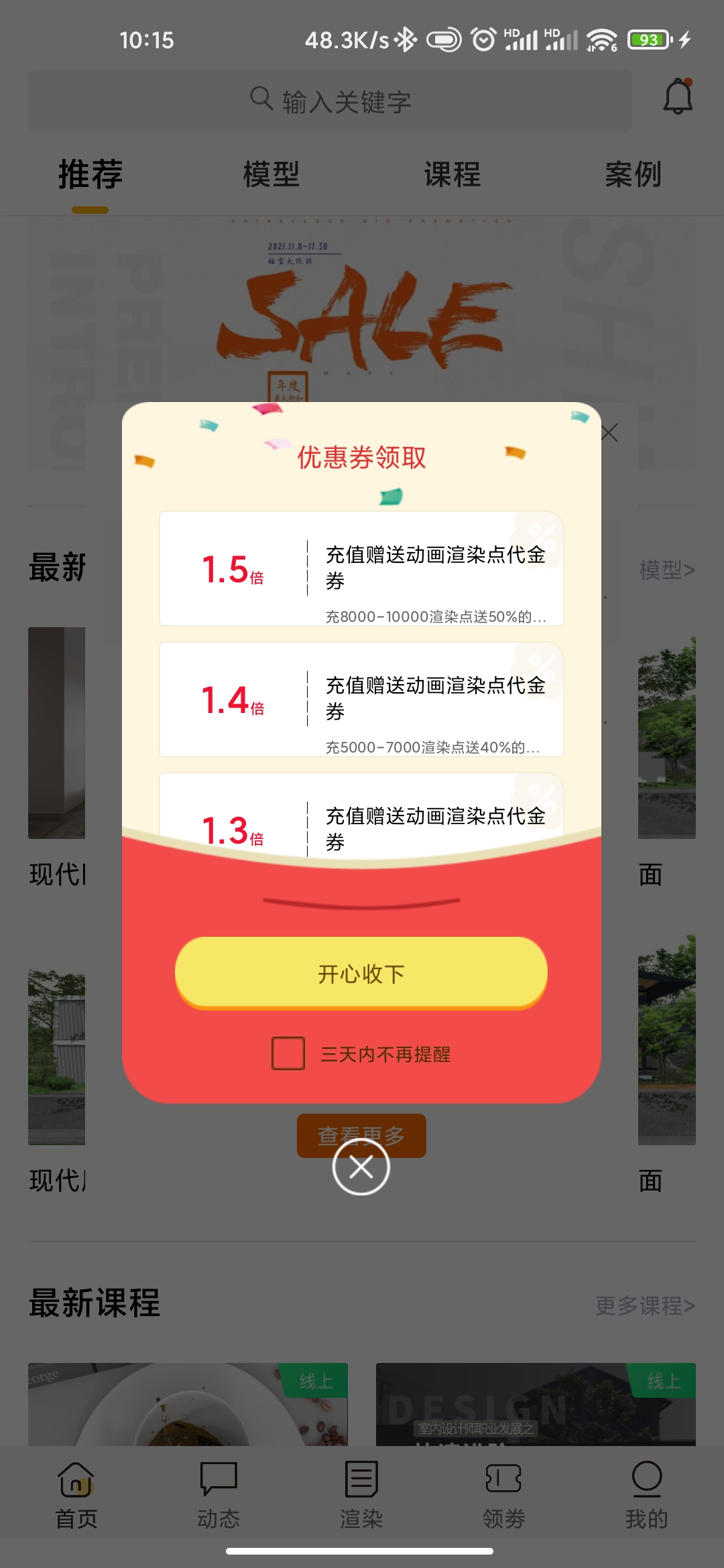Switch to the 案例 top tab
This screenshot has height=1568, width=724.
[x=633, y=174]
